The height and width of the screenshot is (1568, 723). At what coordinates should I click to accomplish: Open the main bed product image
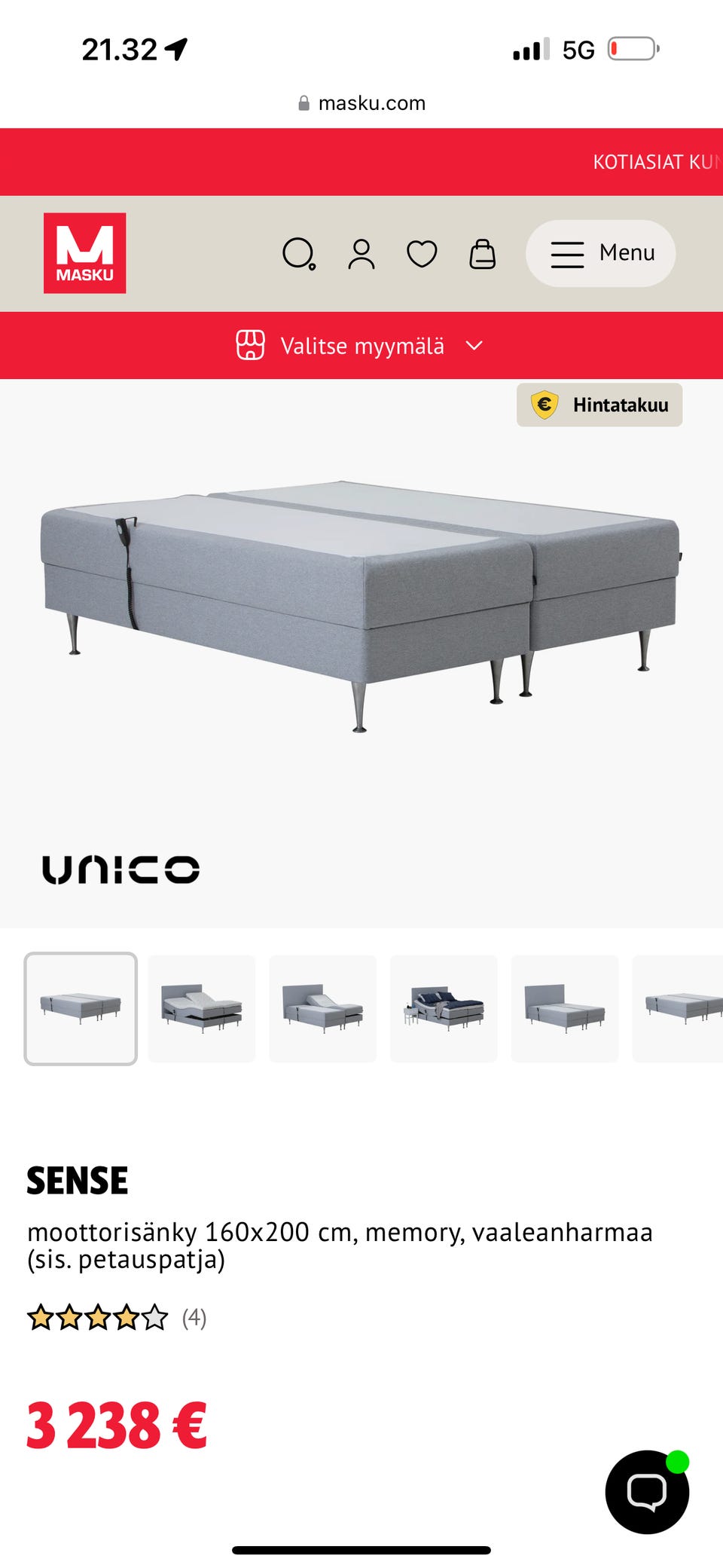pyautogui.click(x=360, y=603)
